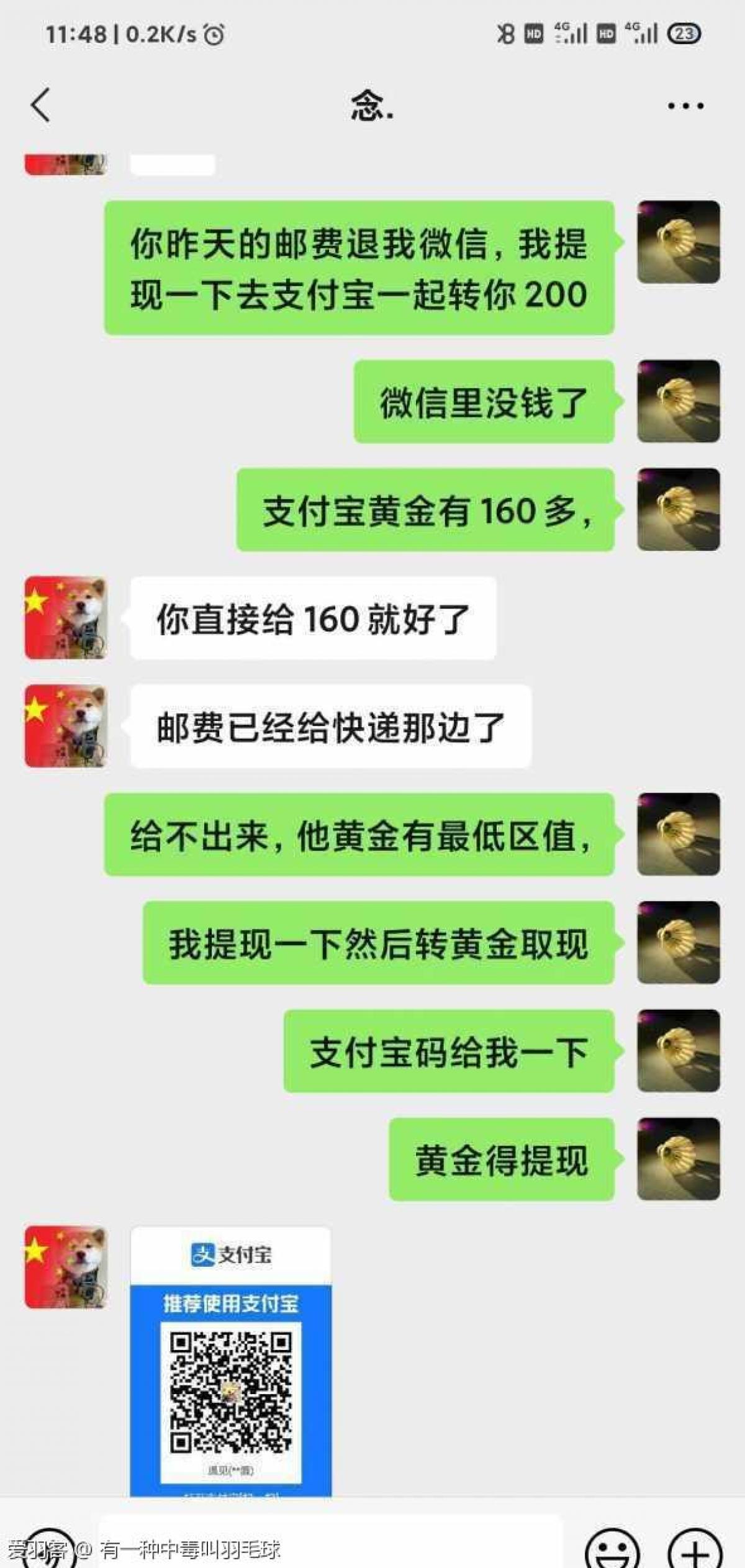Tap the dog avatar beside "你直接给160就好了"

pyautogui.click(x=66, y=618)
